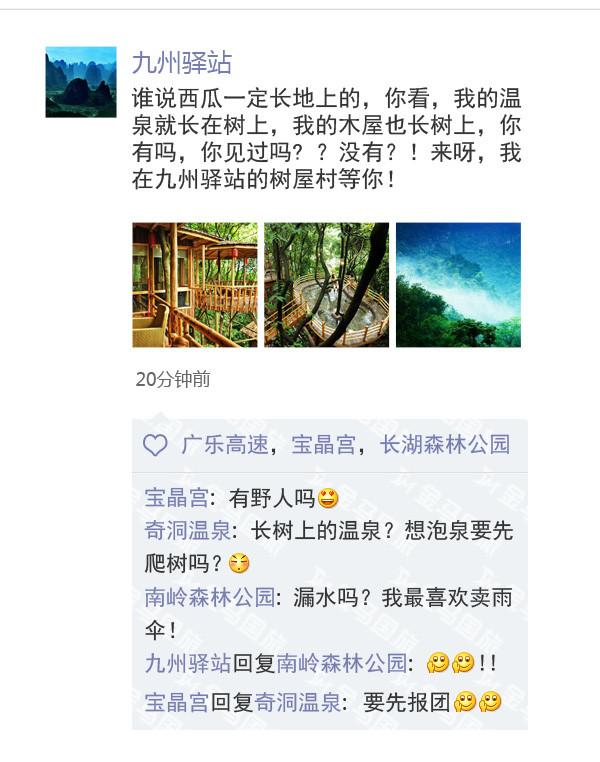This screenshot has height=762, width=600.
Task: Open 九州驿站's reply to 南岭森林公园
Action: point(462,663)
